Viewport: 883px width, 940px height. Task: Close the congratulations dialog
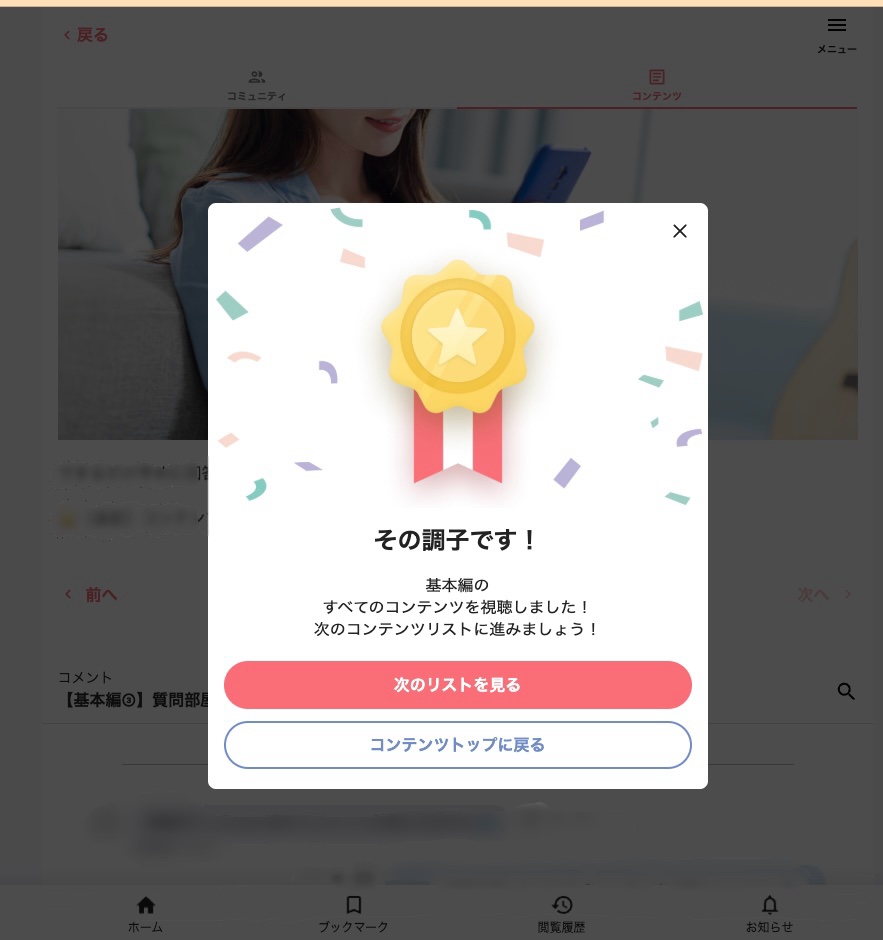click(x=680, y=231)
